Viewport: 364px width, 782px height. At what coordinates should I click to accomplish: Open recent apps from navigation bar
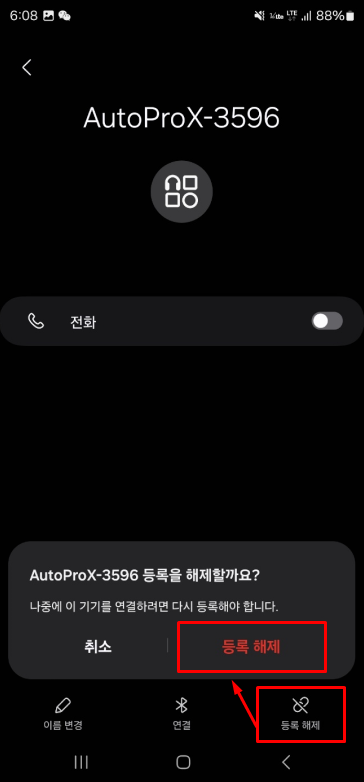[81, 762]
